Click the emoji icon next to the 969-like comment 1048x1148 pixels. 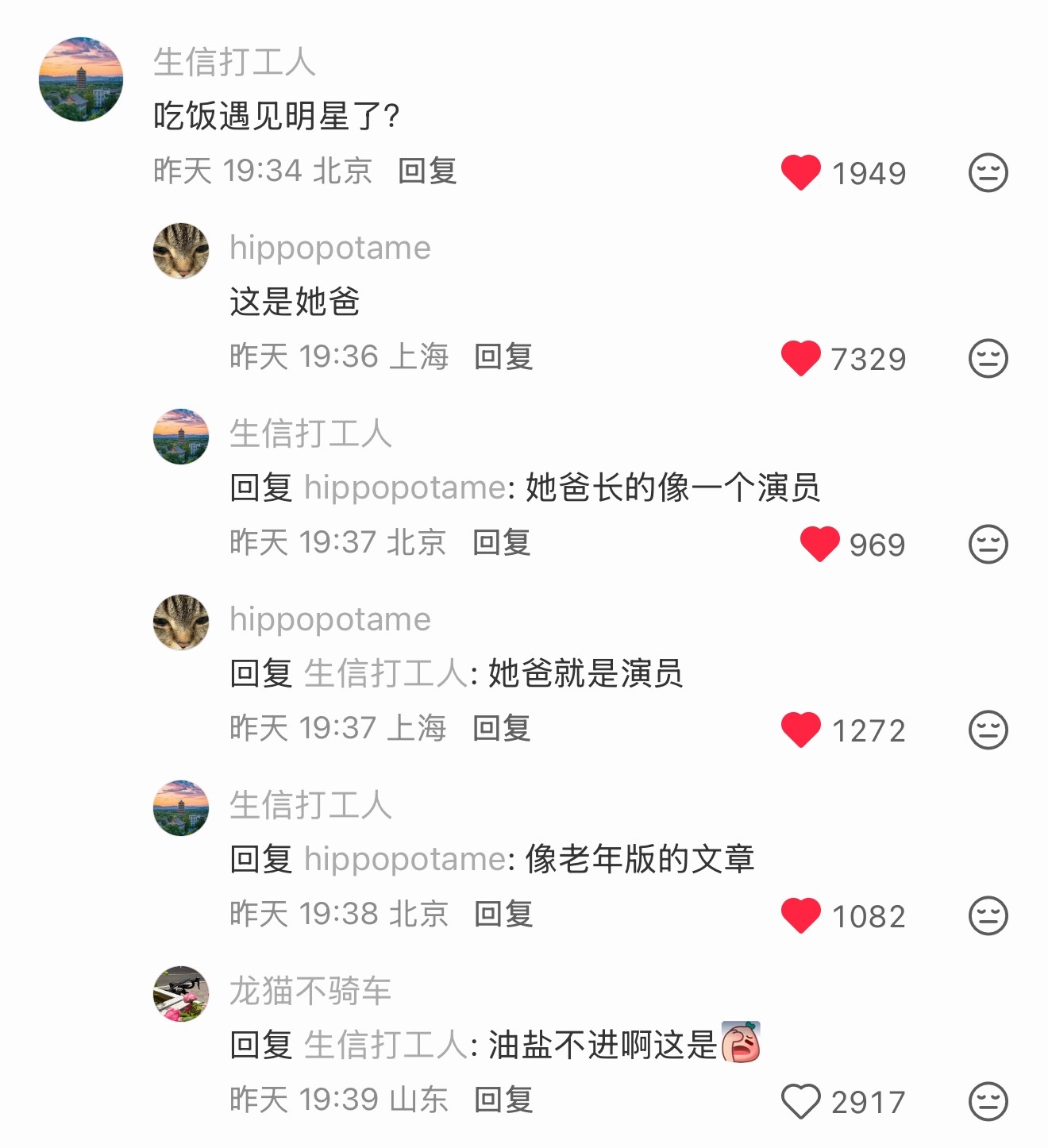987,545
